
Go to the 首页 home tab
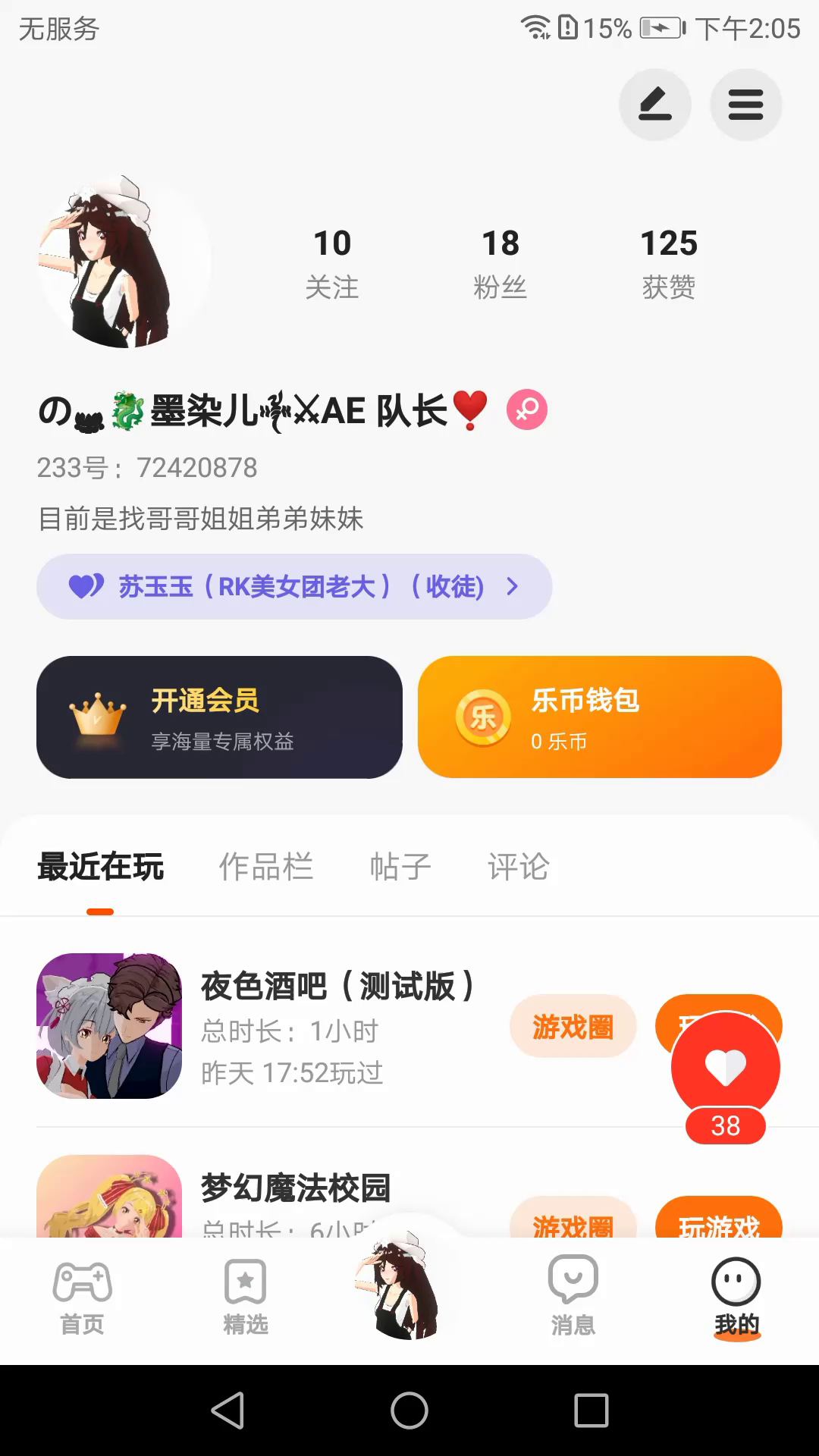point(82,1298)
